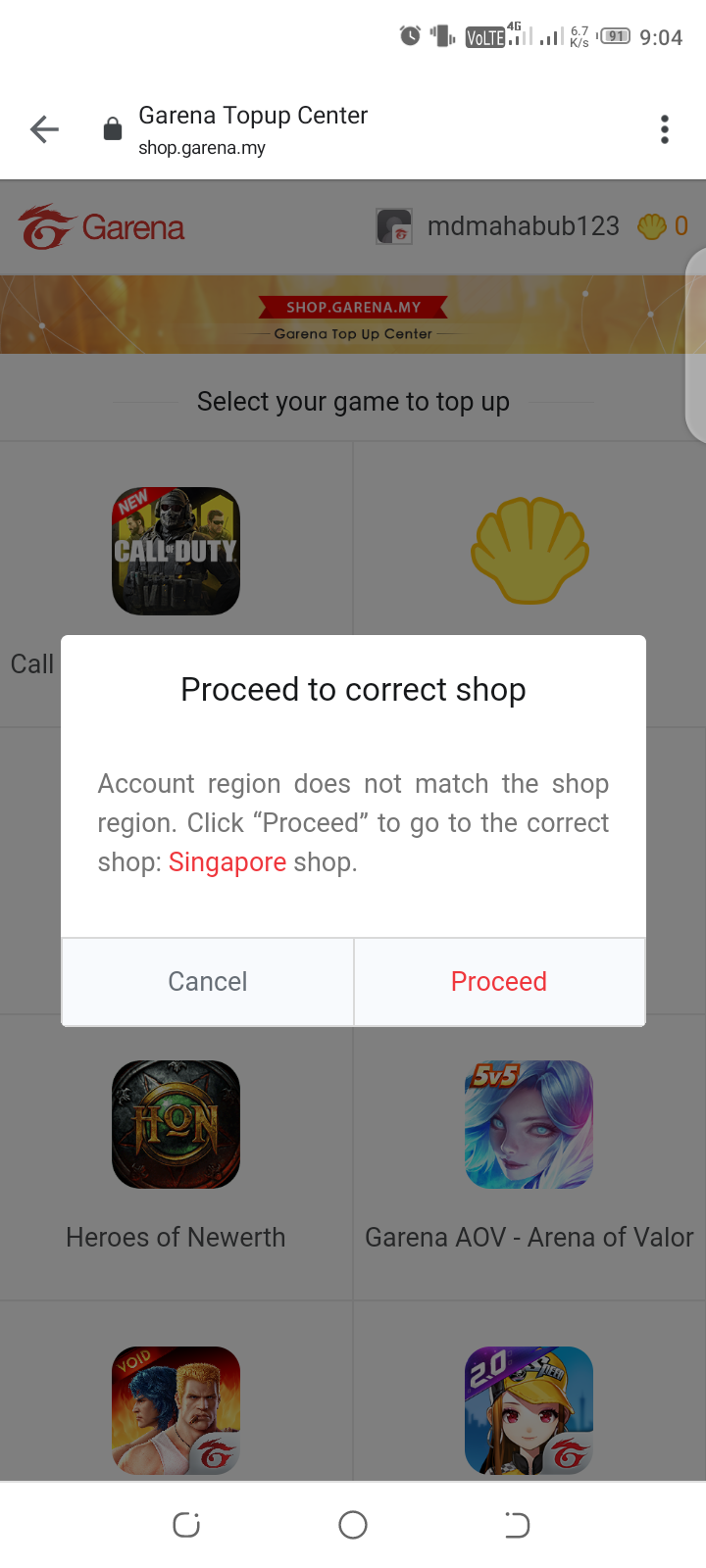Open Heroes of Newerth game icon

(x=176, y=1124)
